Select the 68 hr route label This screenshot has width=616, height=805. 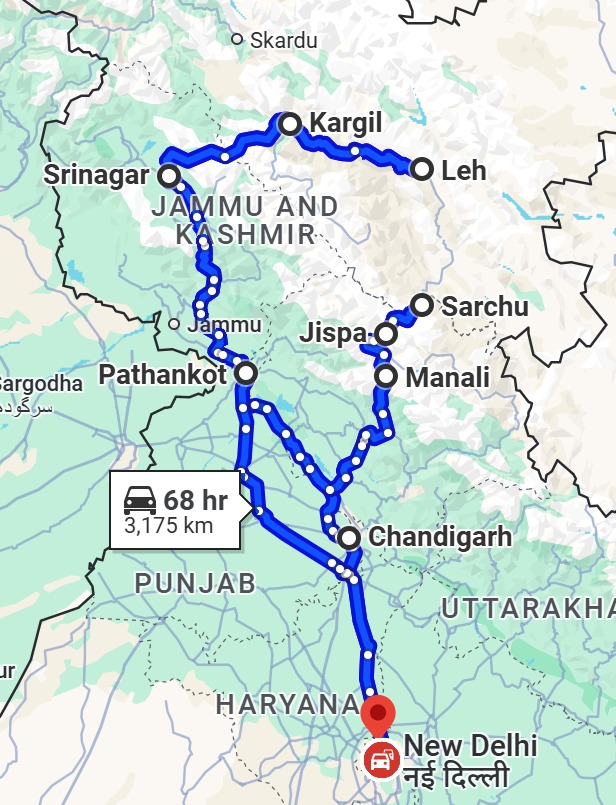(x=175, y=511)
